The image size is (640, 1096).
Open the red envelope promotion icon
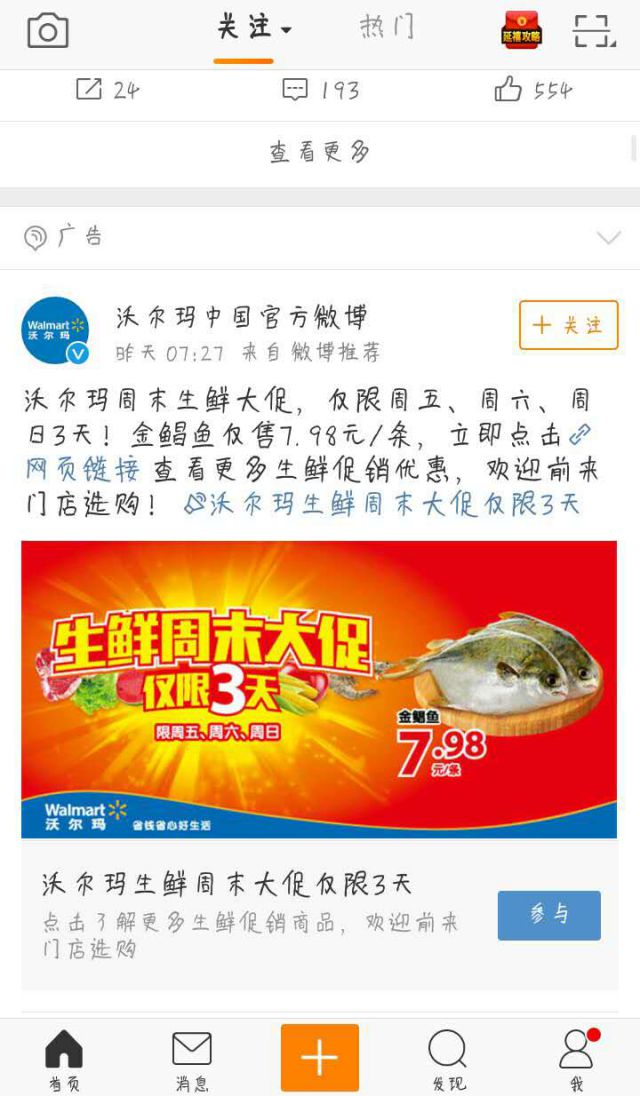521,31
